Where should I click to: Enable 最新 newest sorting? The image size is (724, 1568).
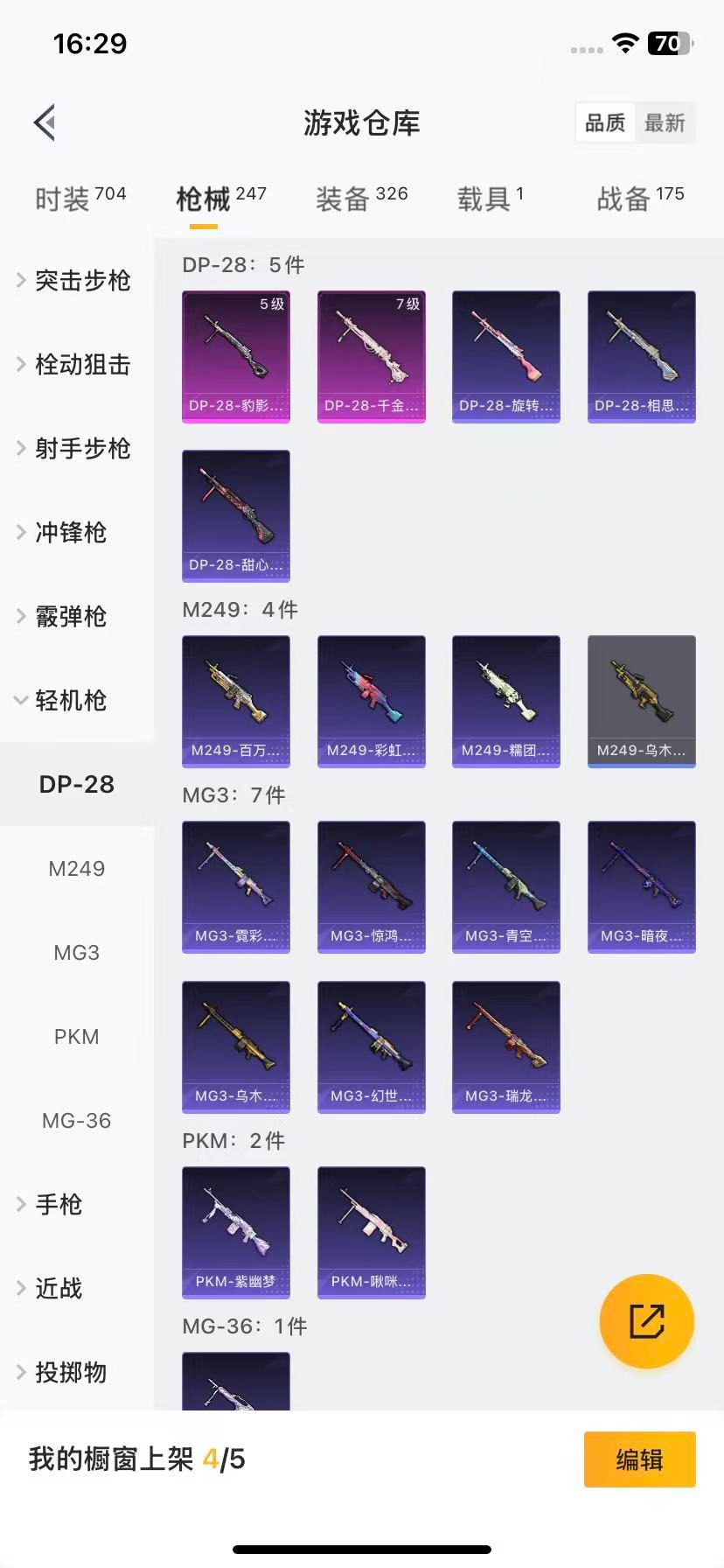click(x=665, y=122)
